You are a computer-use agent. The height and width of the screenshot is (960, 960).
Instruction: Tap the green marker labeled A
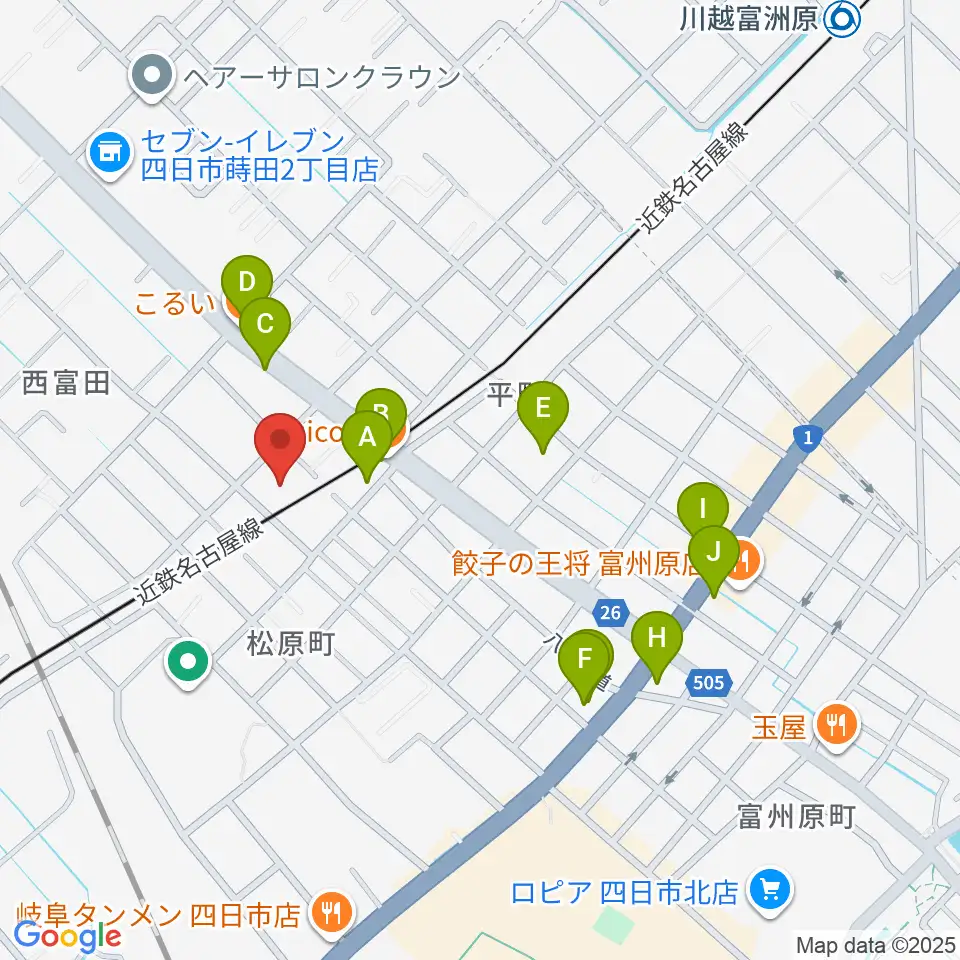click(367, 446)
